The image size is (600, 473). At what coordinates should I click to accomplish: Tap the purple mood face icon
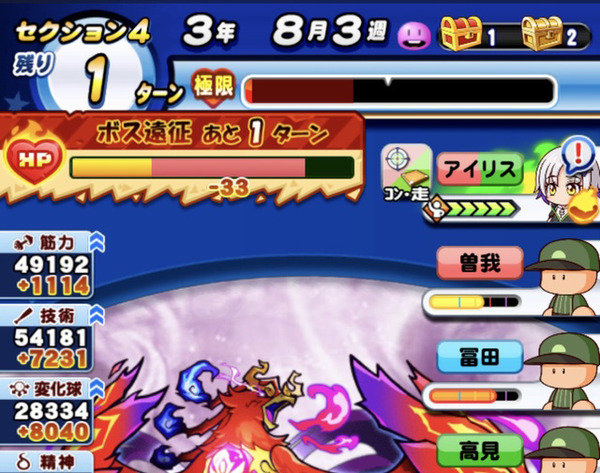[412, 36]
